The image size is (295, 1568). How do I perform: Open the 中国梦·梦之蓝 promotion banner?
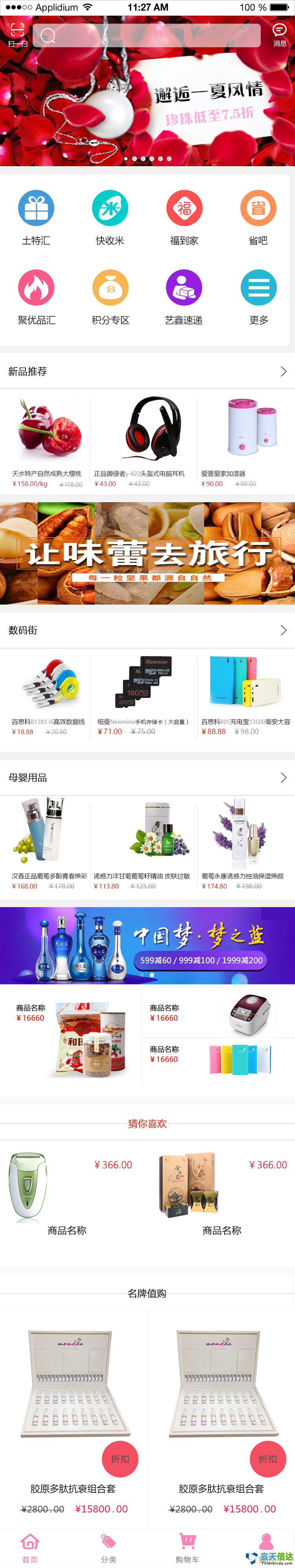point(147,945)
